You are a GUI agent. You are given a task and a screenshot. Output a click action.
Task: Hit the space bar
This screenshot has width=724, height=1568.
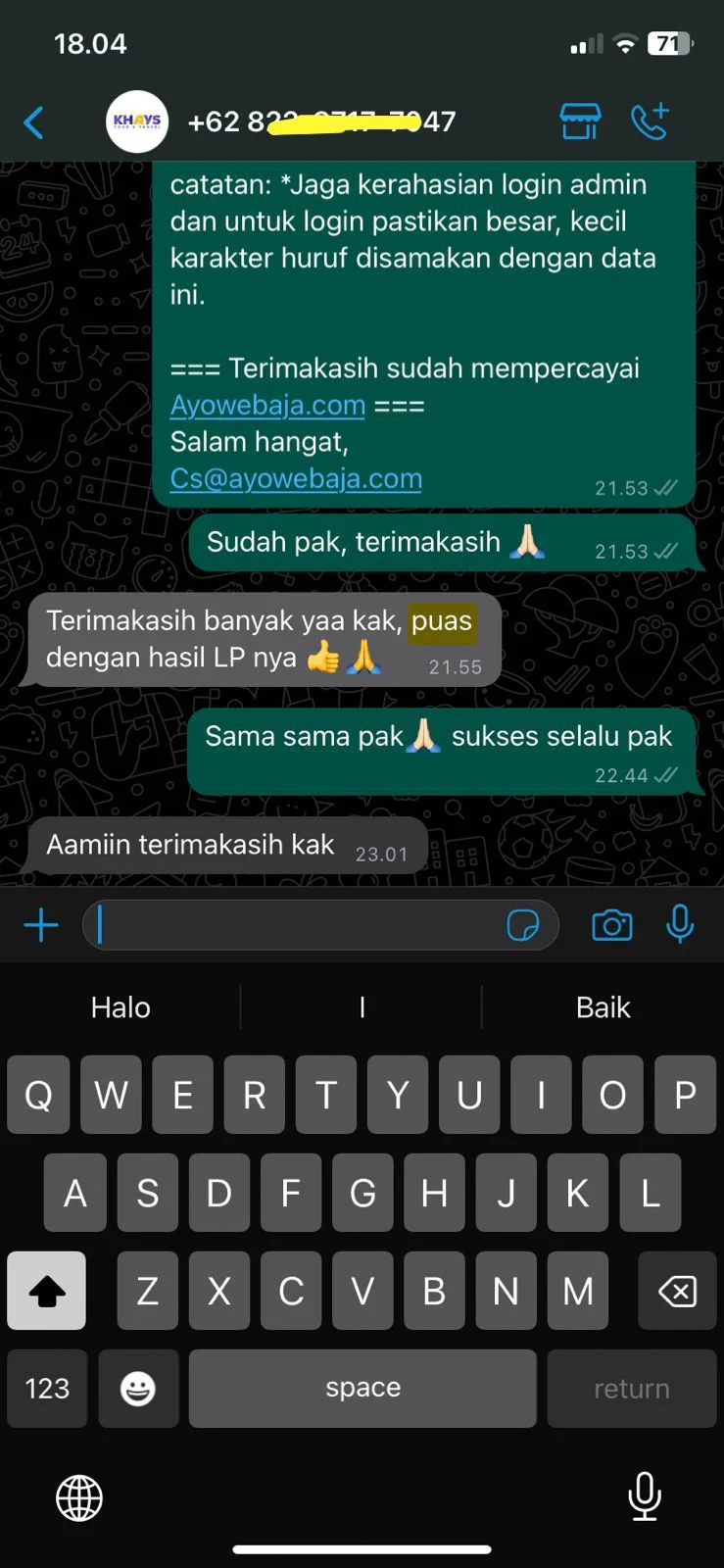click(x=362, y=1388)
